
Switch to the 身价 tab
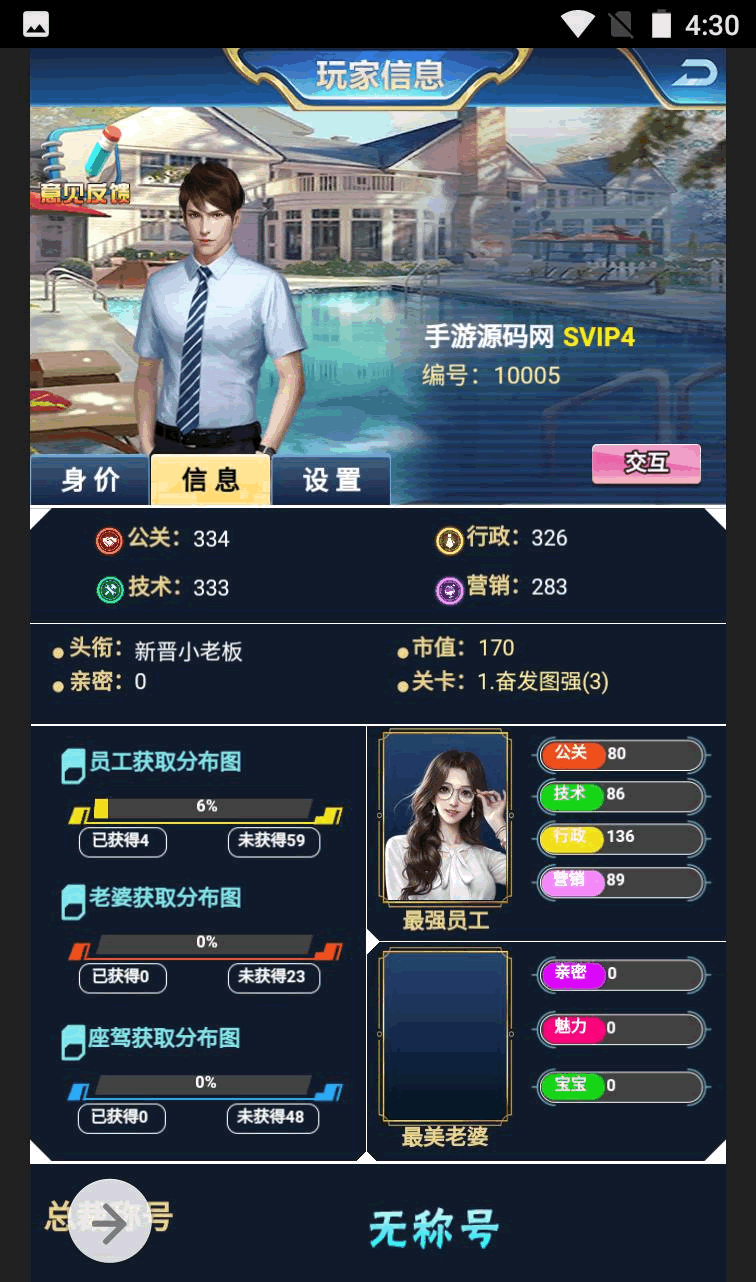pos(90,480)
